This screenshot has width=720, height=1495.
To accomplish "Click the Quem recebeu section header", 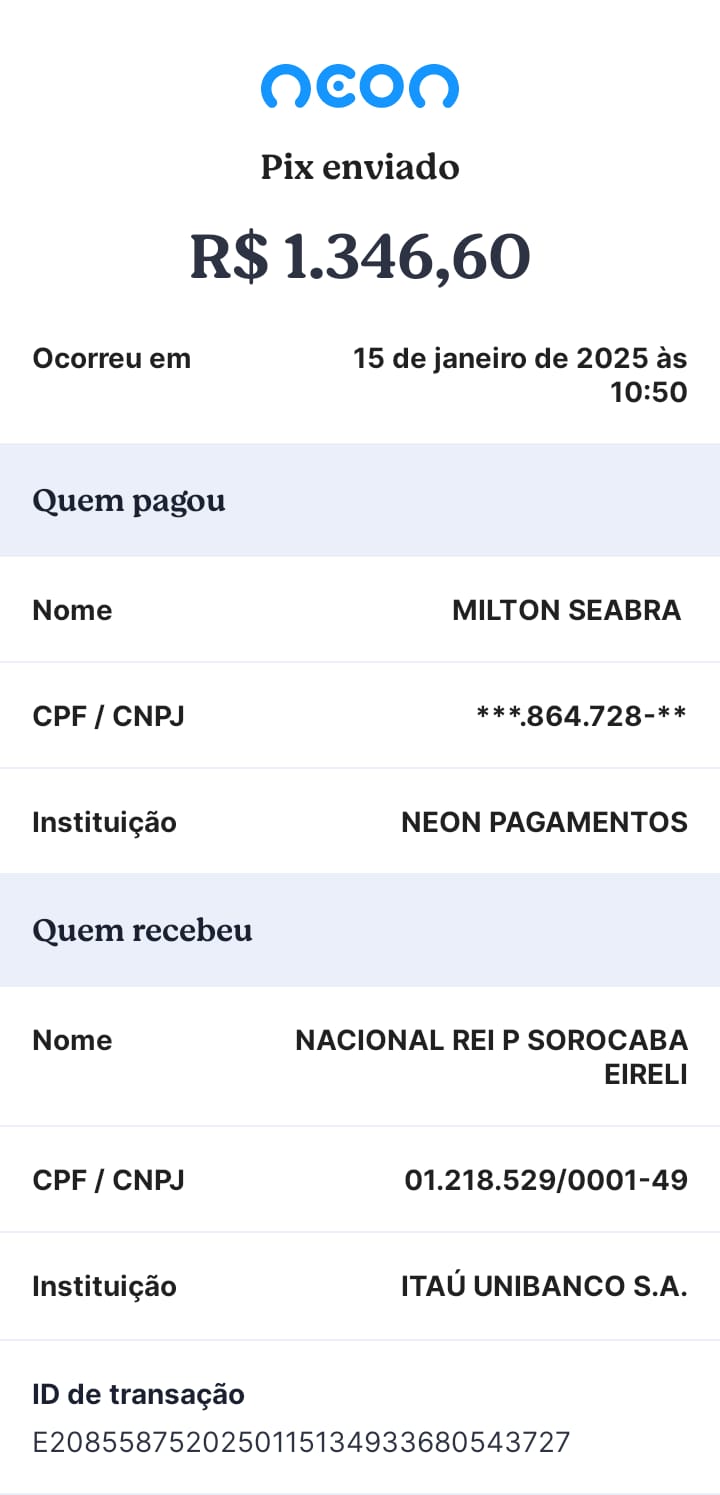I will [x=143, y=930].
